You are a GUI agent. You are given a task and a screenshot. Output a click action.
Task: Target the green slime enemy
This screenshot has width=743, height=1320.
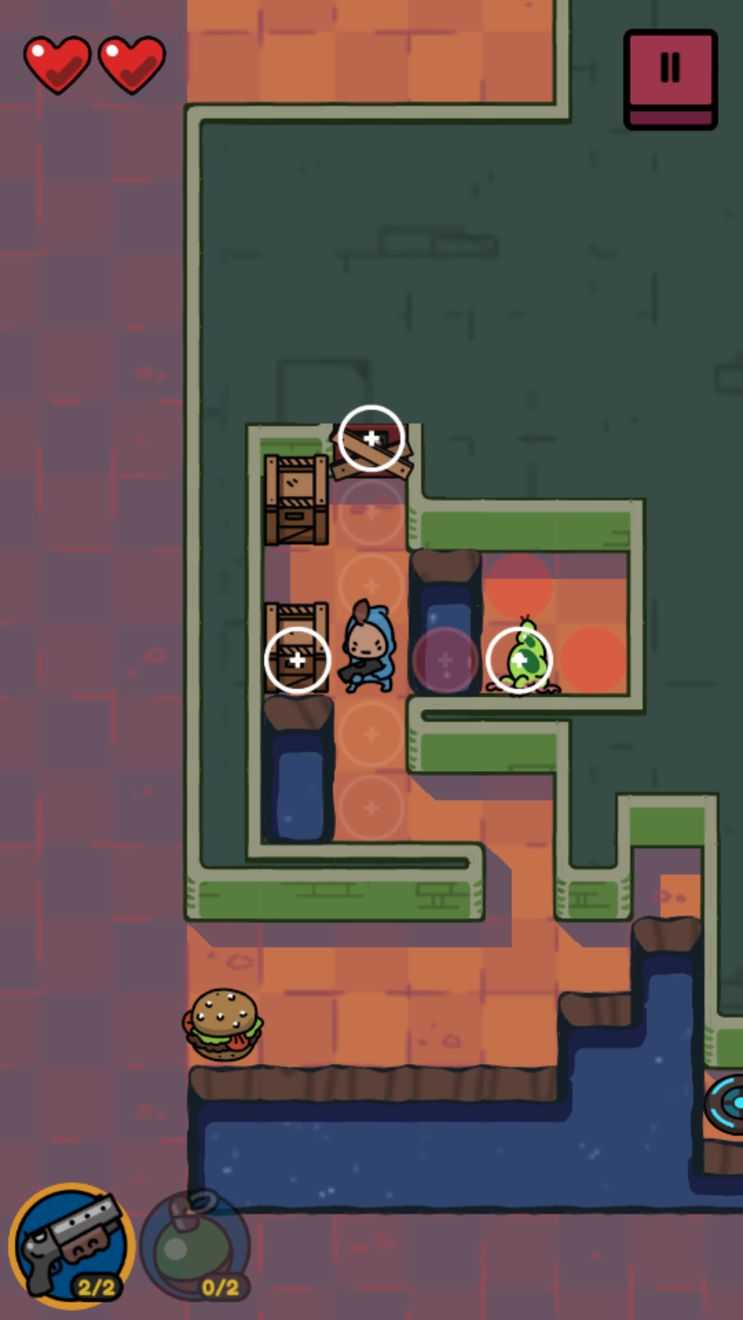(520, 659)
